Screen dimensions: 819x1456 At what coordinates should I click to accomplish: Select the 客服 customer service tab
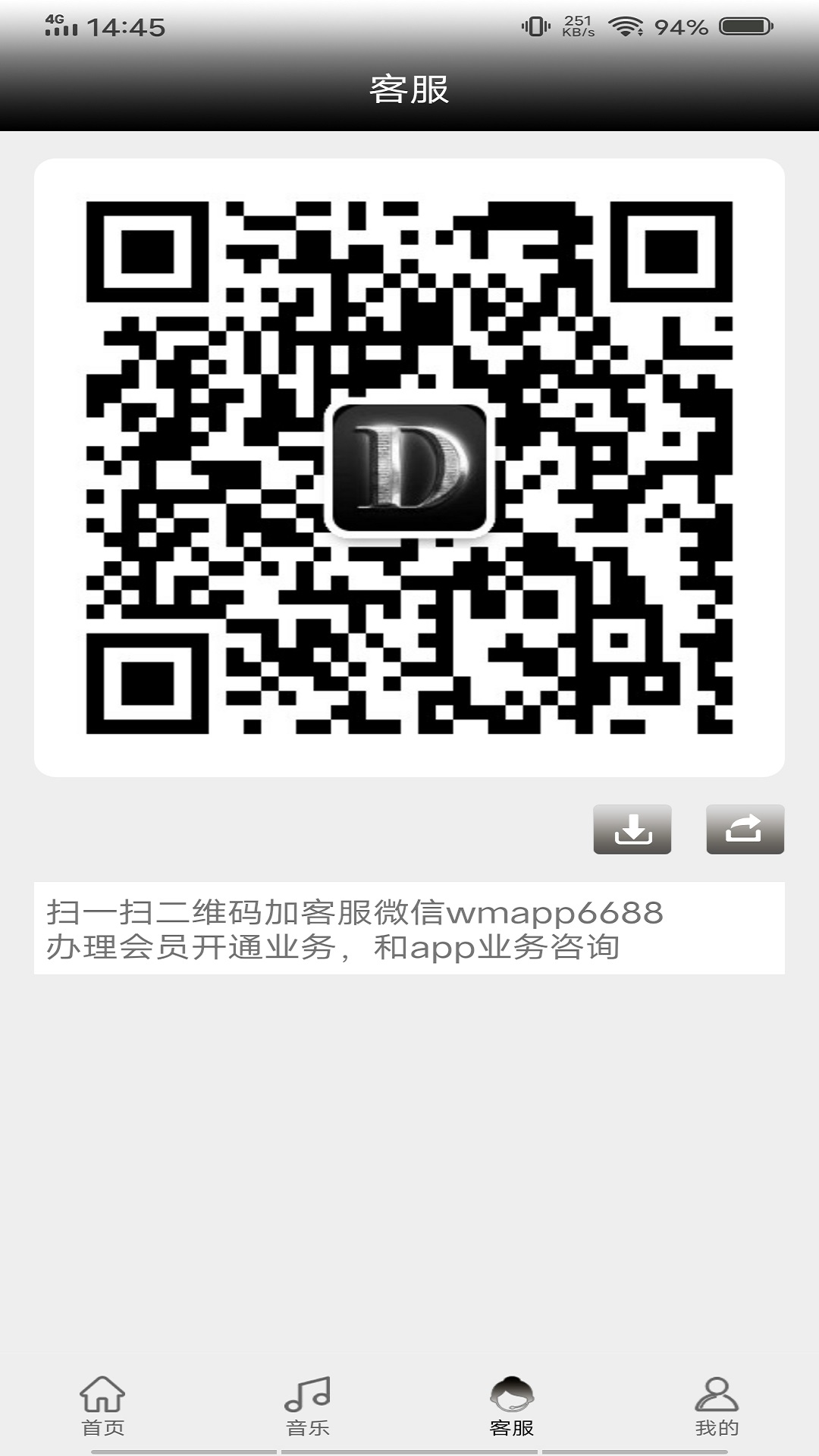[x=512, y=1407]
